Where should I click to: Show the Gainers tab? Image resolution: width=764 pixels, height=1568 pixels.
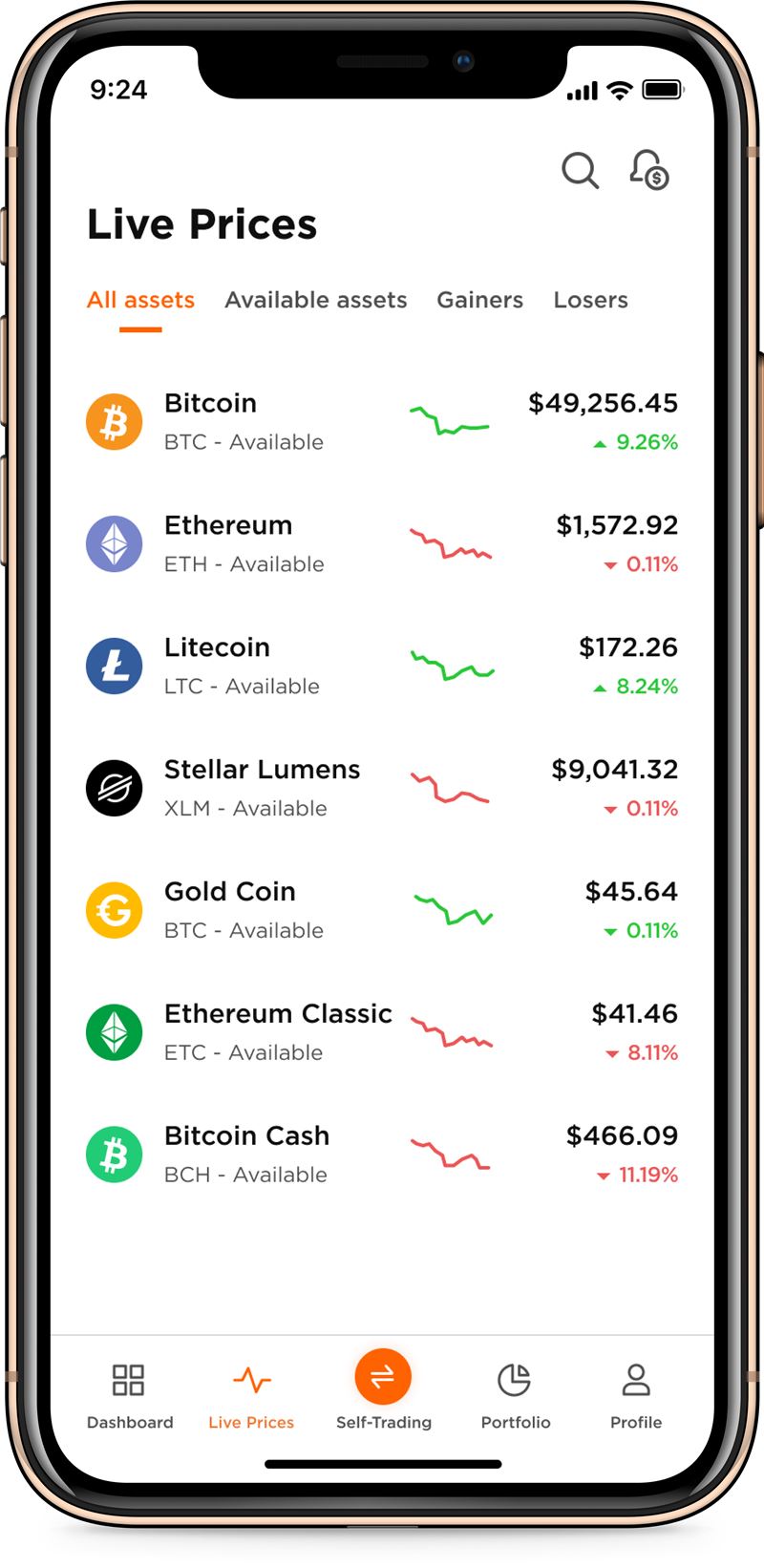tap(479, 300)
